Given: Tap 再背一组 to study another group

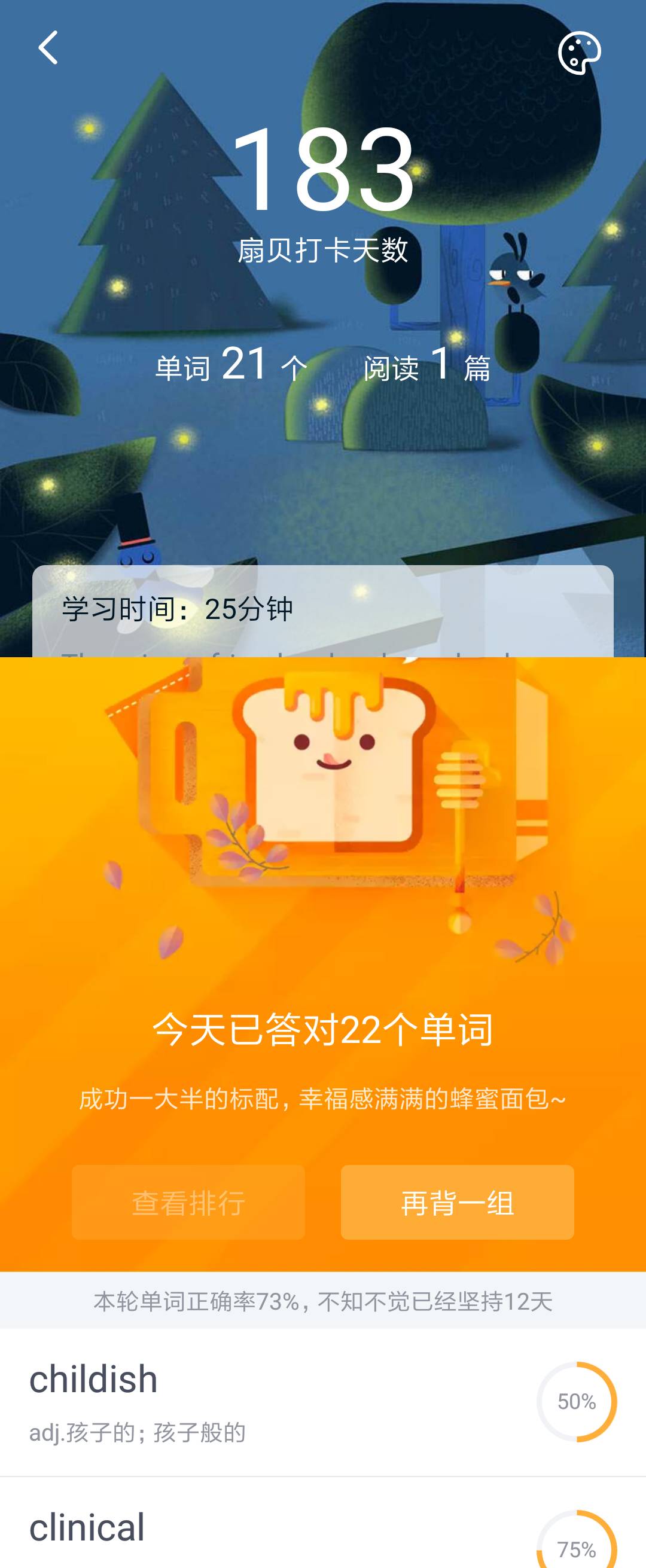Looking at the screenshot, I should click(x=457, y=1202).
